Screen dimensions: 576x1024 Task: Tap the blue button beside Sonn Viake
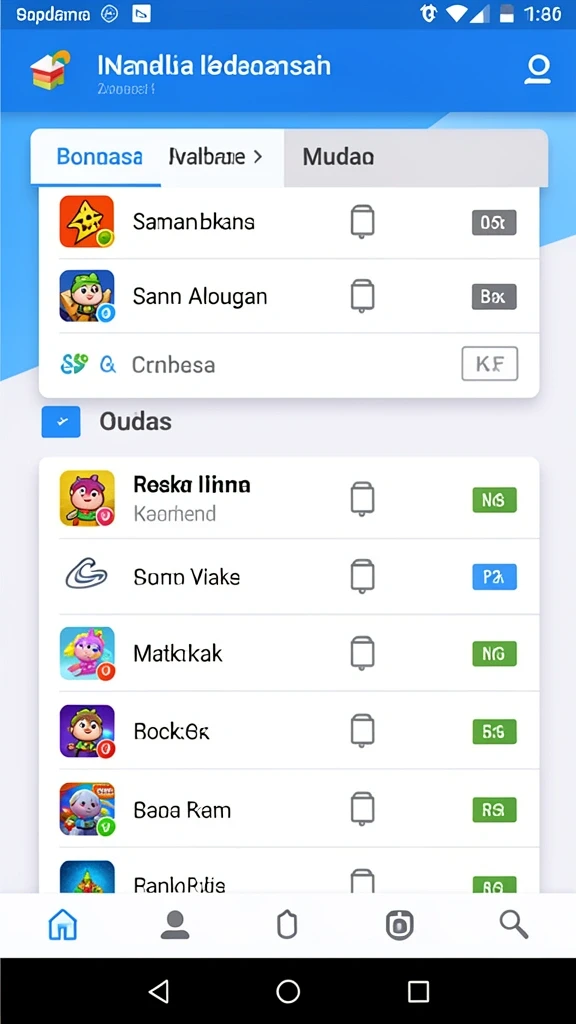tap(494, 577)
